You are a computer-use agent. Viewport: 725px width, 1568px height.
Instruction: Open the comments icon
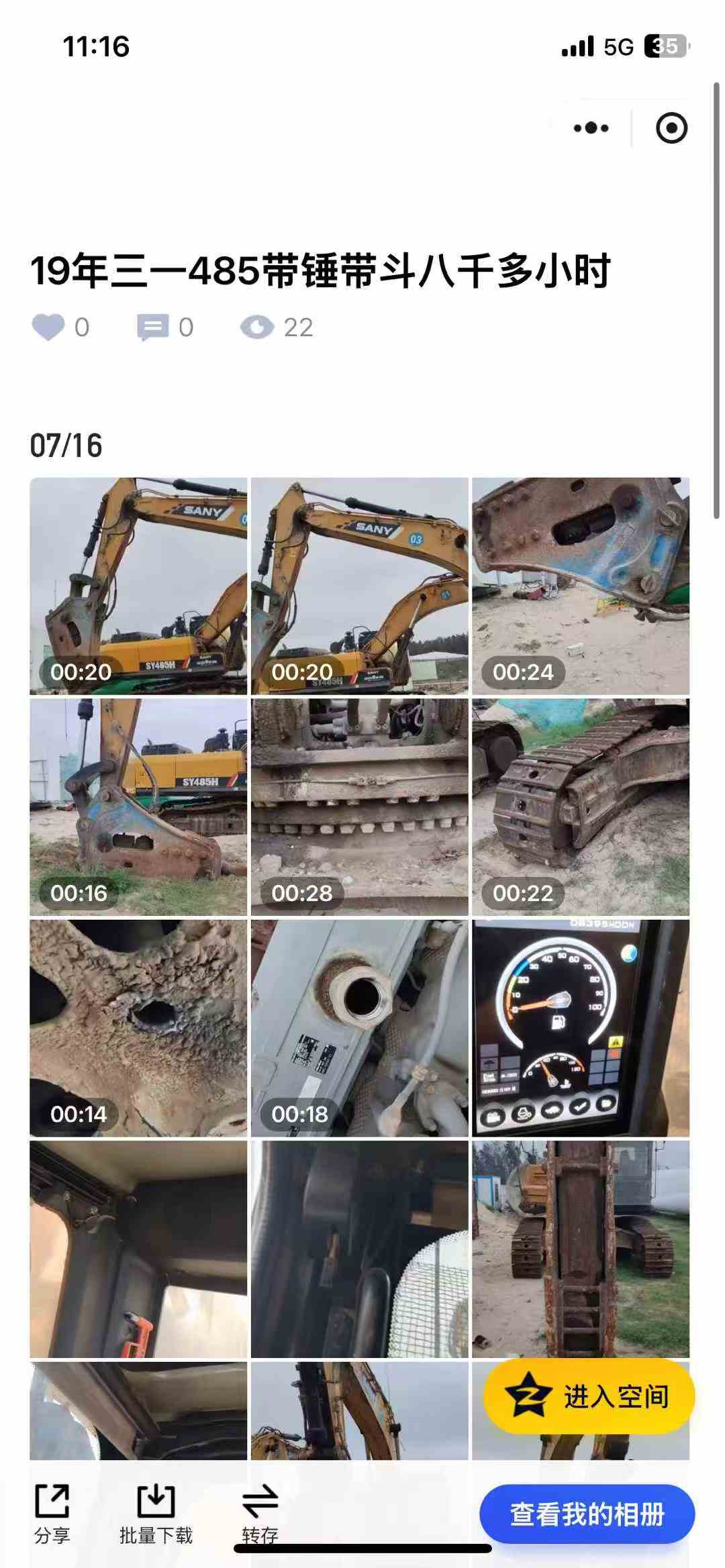(152, 327)
